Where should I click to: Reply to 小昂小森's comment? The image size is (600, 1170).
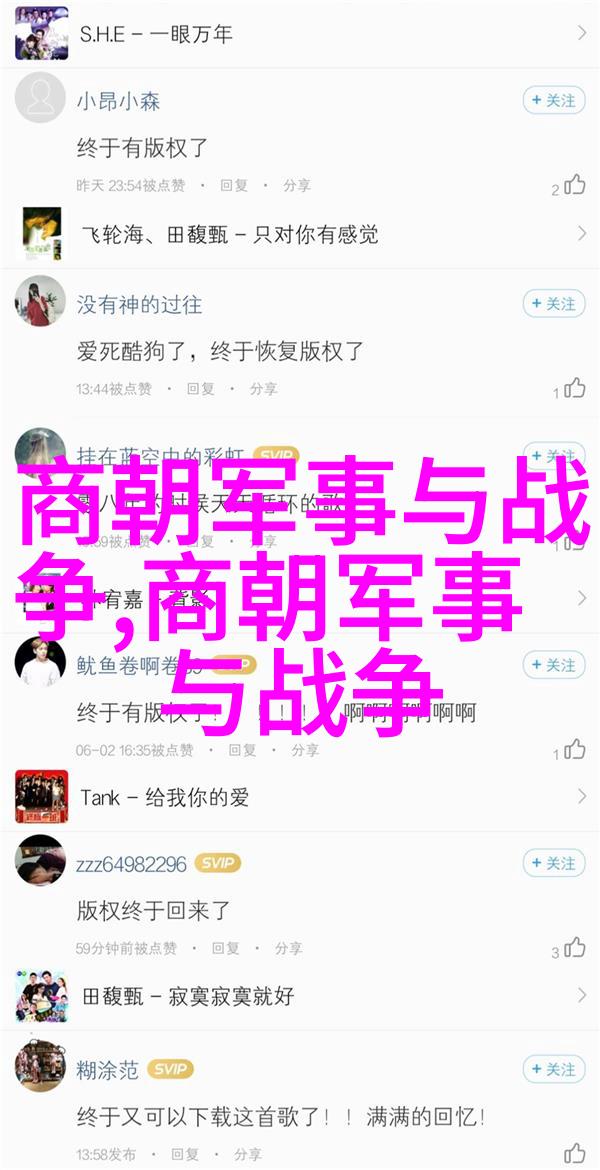tap(233, 186)
